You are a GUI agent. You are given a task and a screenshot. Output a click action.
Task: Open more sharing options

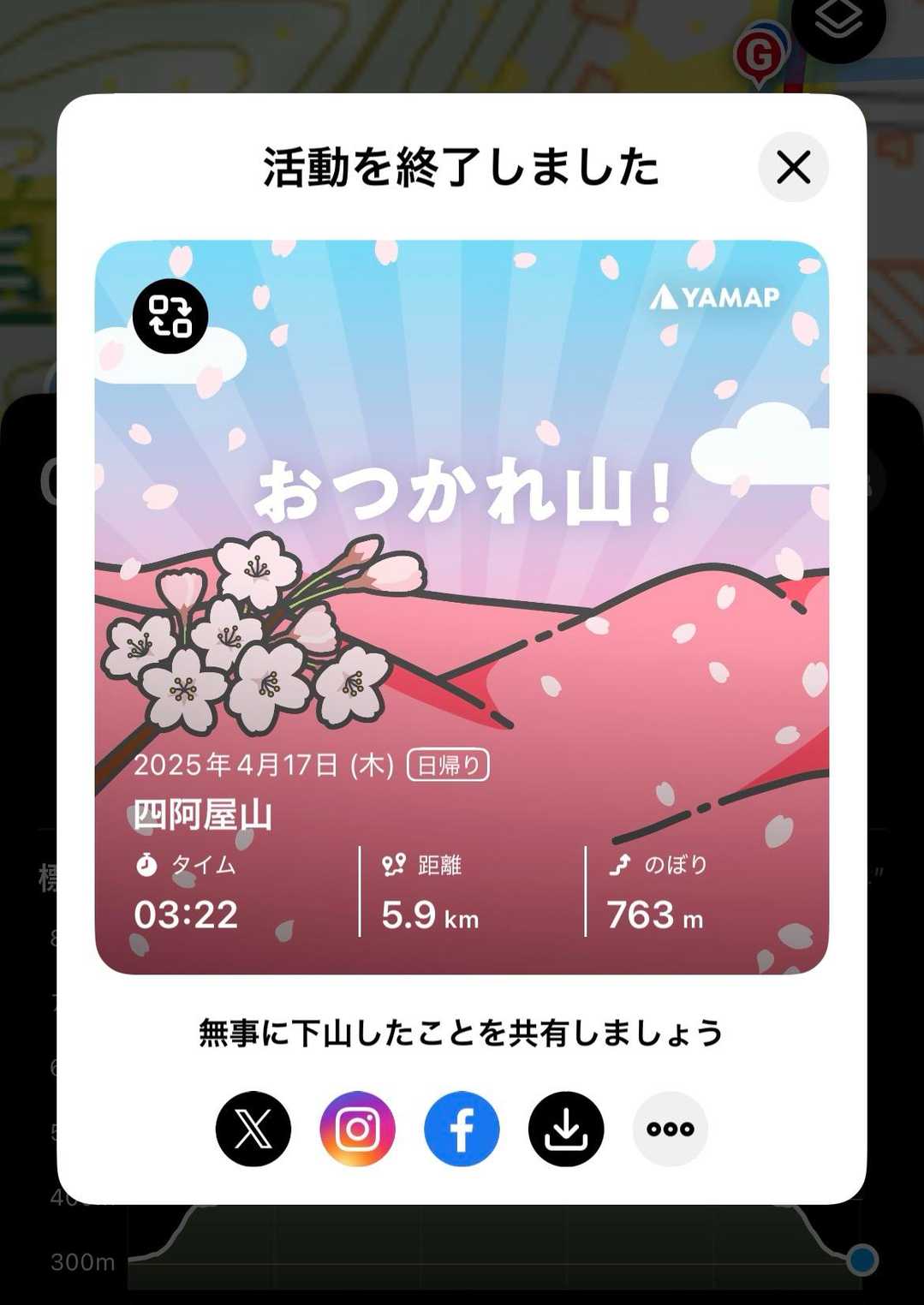coord(670,1129)
